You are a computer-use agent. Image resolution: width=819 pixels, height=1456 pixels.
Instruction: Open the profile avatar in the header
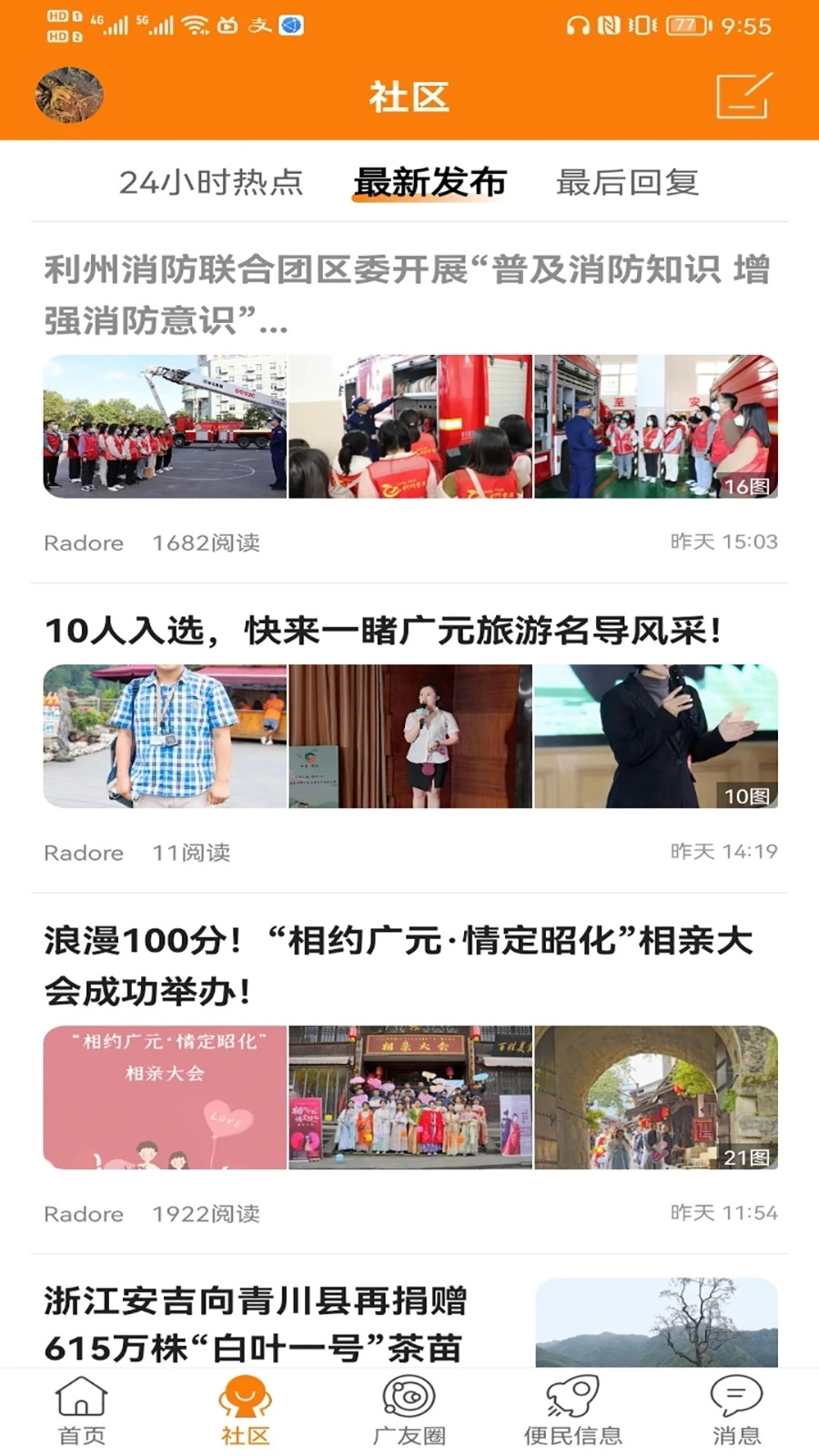[x=69, y=96]
